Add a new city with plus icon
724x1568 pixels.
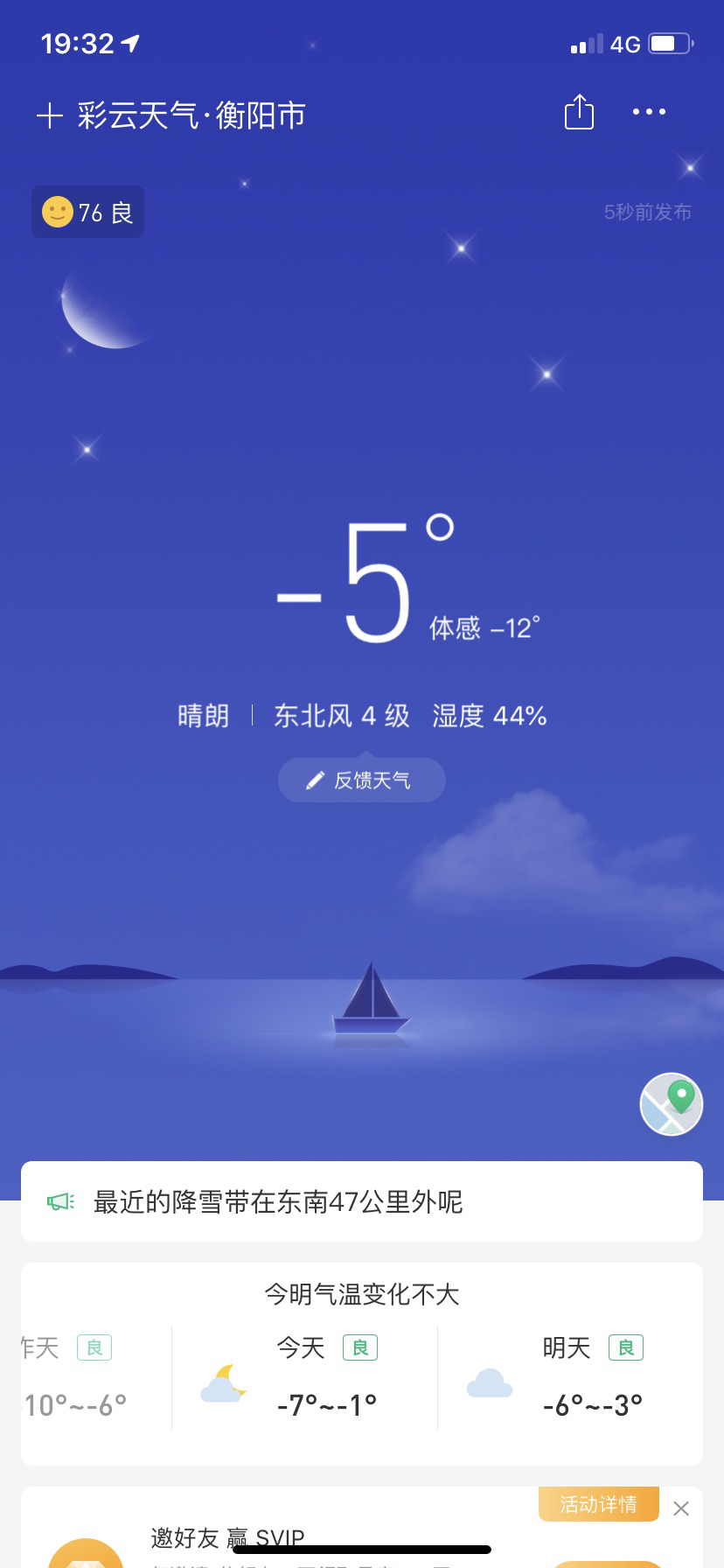point(49,115)
